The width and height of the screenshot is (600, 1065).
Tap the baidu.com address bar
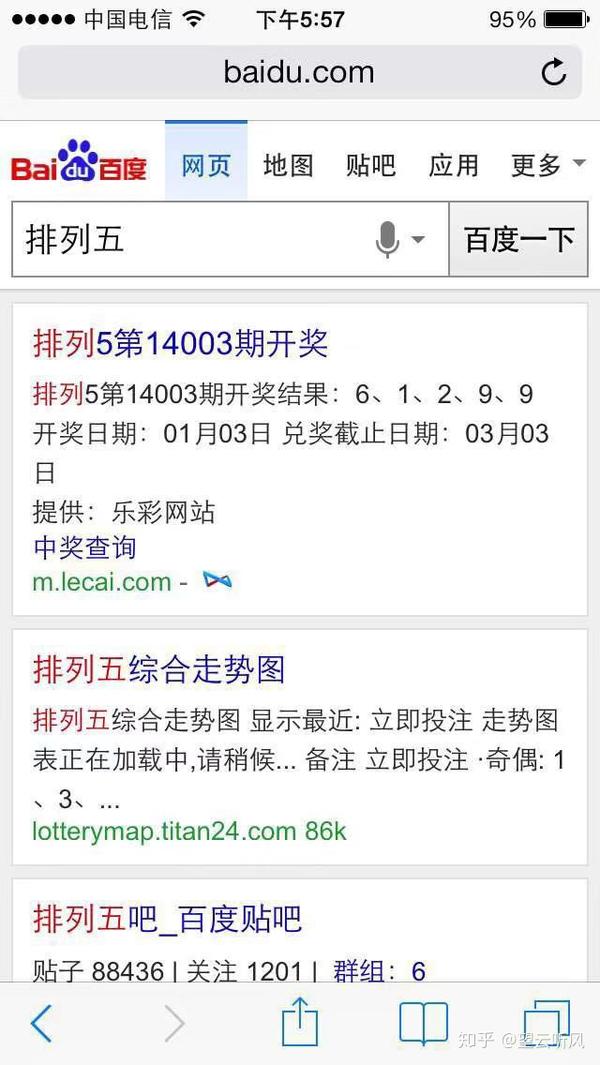pyautogui.click(x=299, y=72)
